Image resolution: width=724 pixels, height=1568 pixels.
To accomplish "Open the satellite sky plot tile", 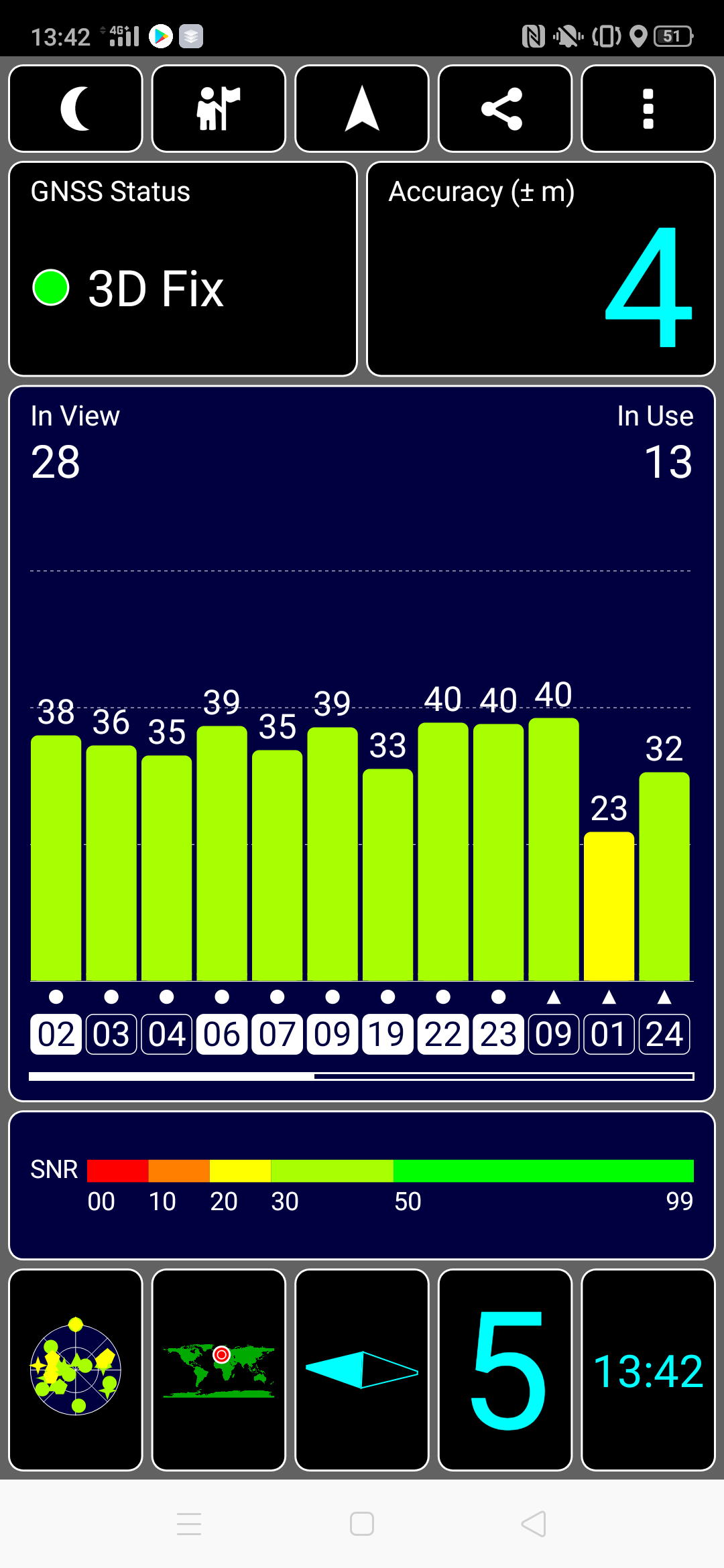I will [76, 1370].
